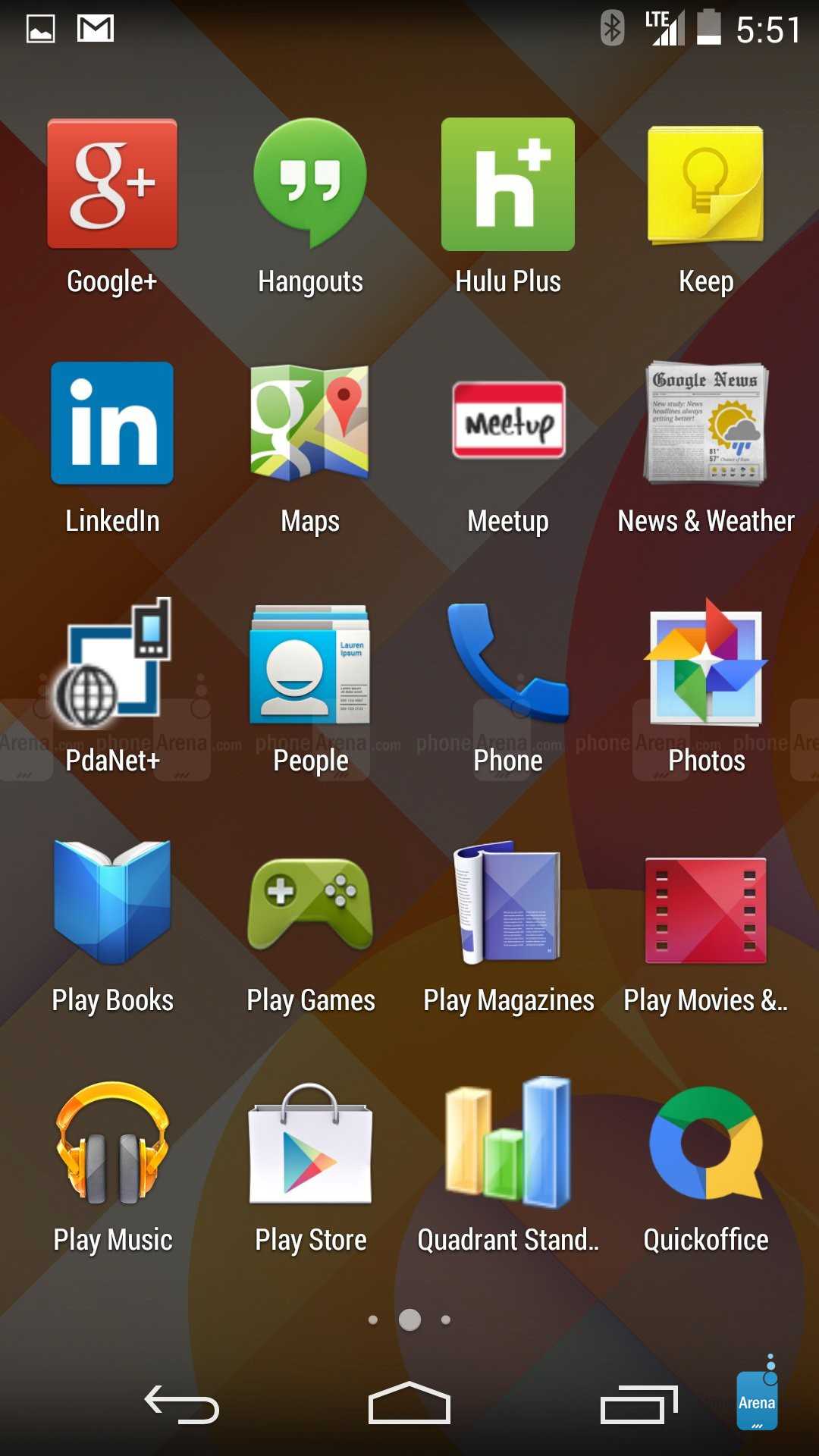The width and height of the screenshot is (819, 1456).
Task: Open the Photos app
Action: click(x=706, y=664)
